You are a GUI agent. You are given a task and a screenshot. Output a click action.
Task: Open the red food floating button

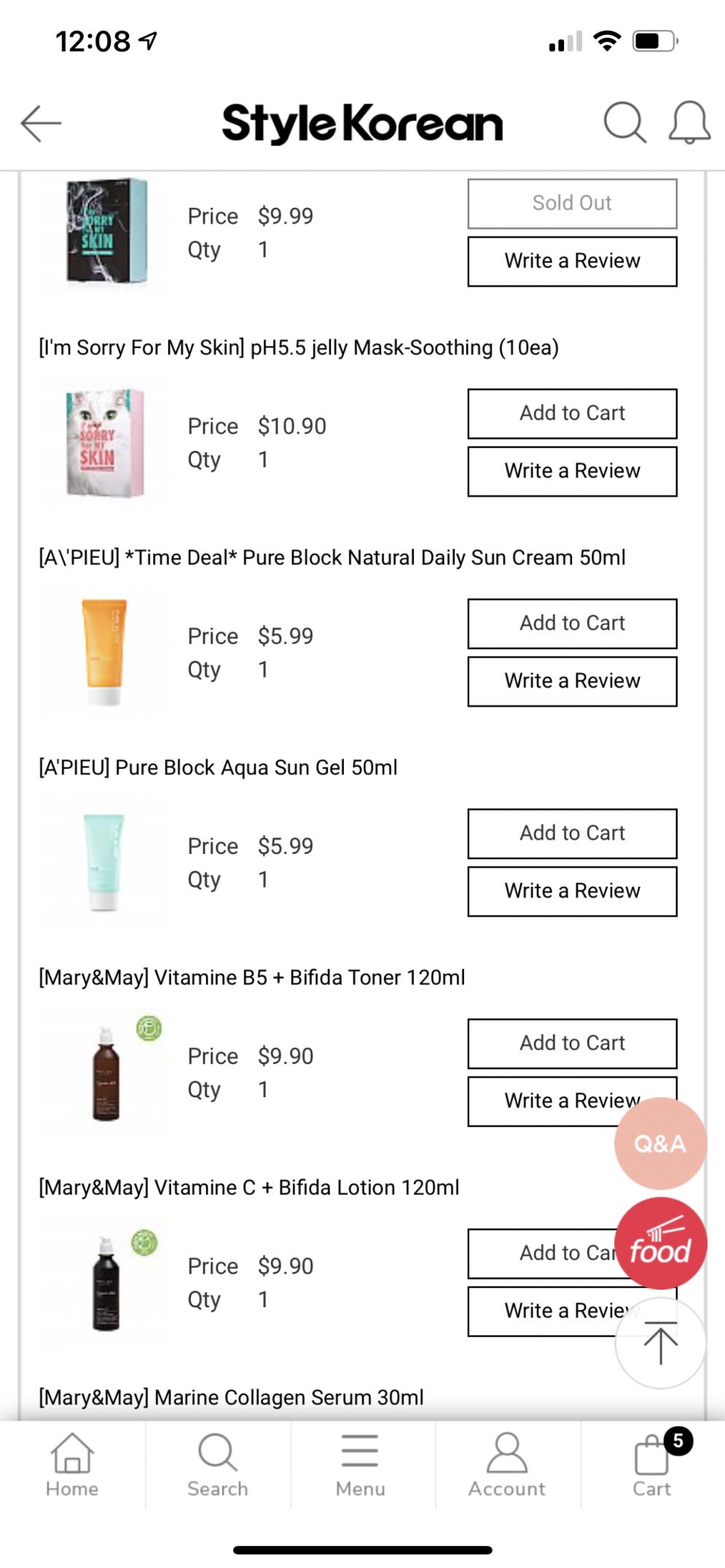660,1244
